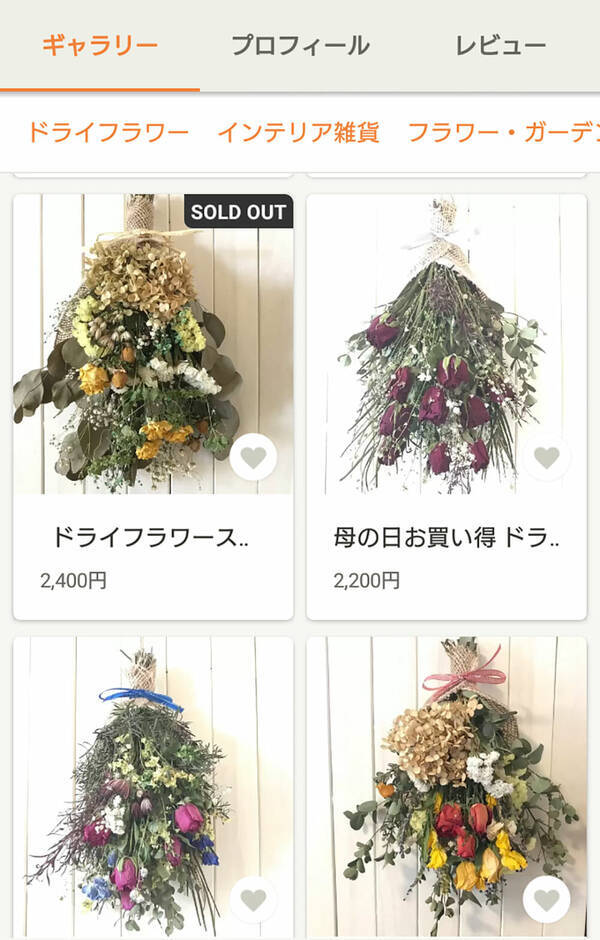This screenshot has width=600, height=940.
Task: Favorite the pink ribbon bouquet item
Action: (x=546, y=900)
